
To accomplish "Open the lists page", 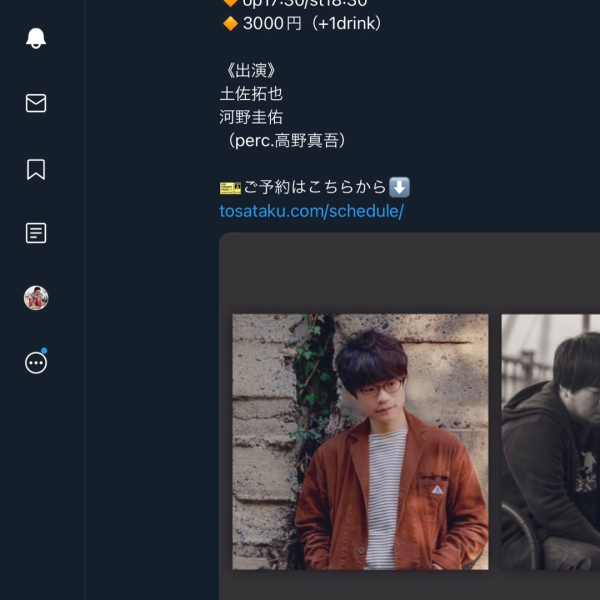I will [x=36, y=233].
